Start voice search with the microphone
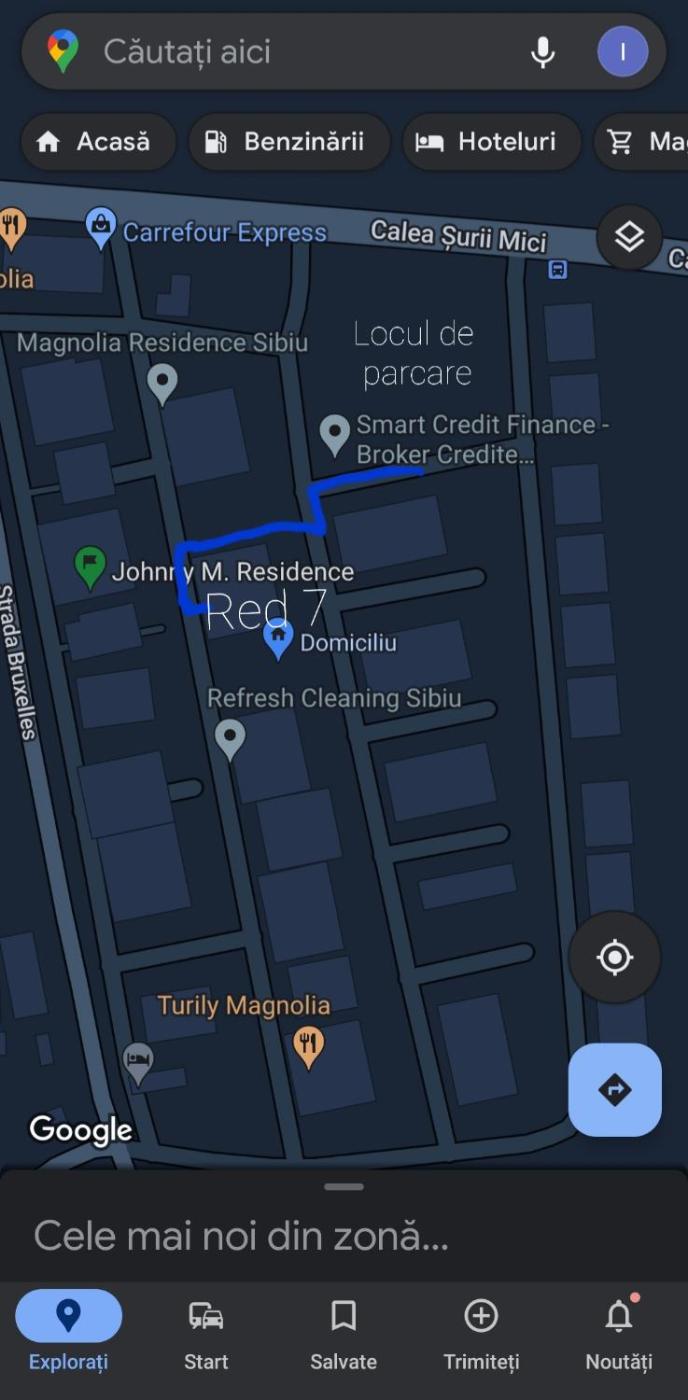The image size is (688, 1400). coord(542,52)
